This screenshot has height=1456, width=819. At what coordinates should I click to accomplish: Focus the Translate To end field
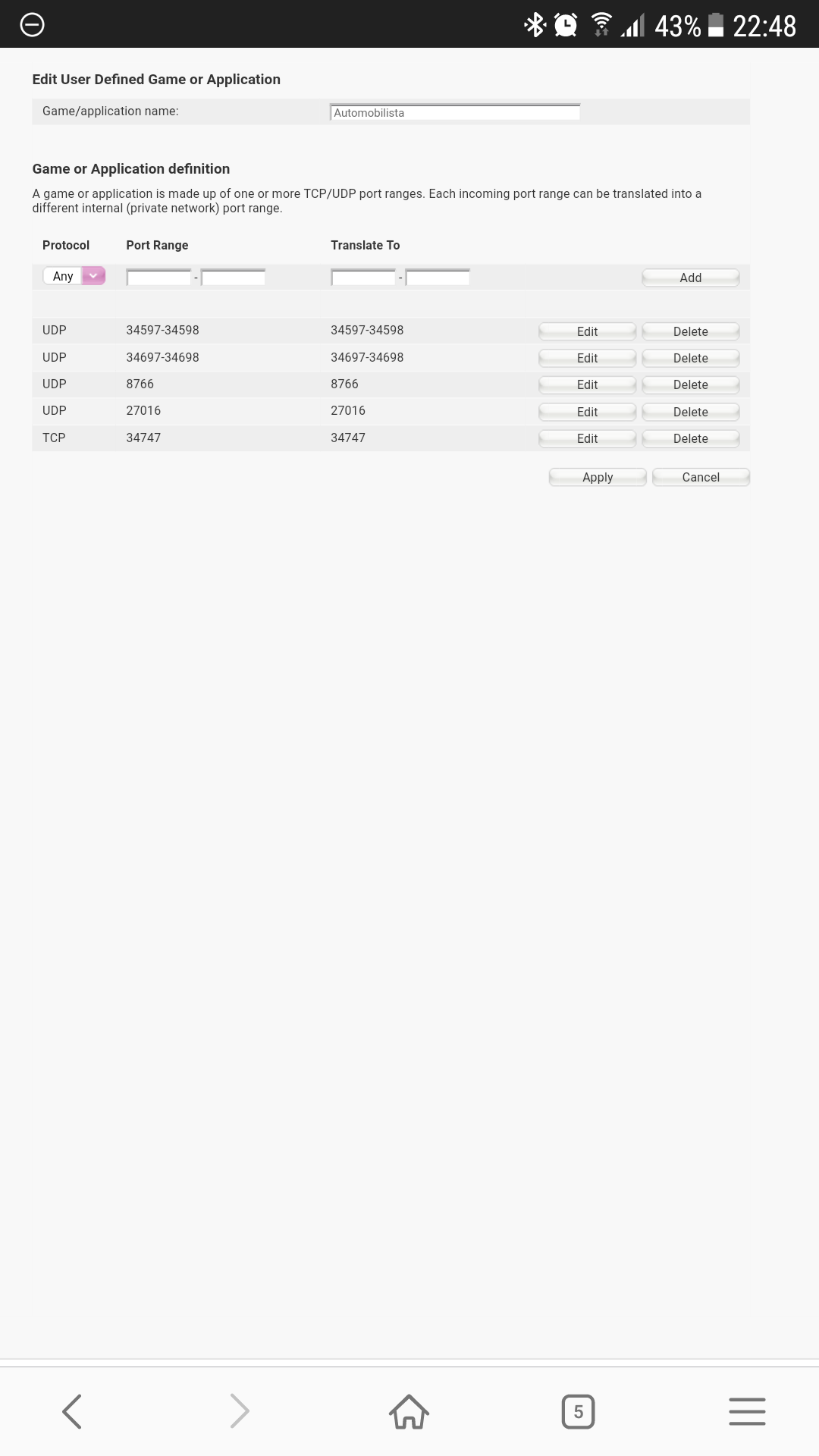pos(438,278)
